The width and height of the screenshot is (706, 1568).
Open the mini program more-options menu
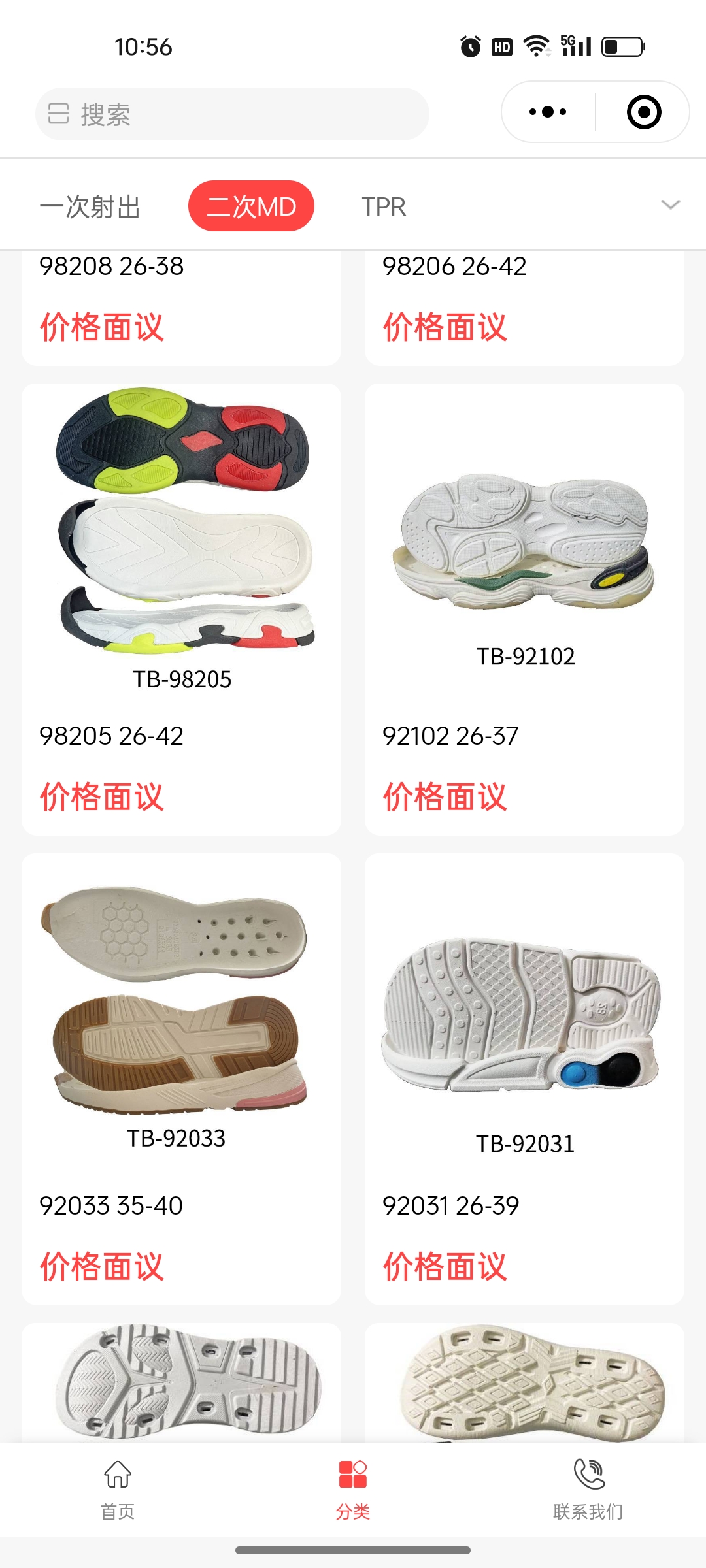pyautogui.click(x=548, y=112)
